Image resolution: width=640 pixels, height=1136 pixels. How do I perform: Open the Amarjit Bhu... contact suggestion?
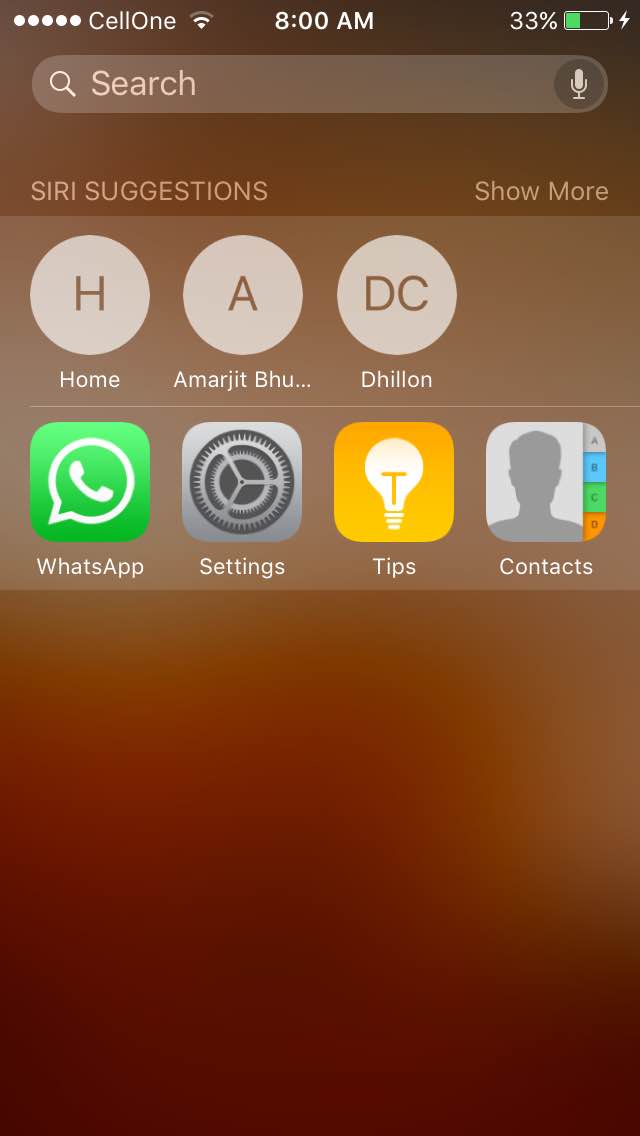[x=243, y=295]
